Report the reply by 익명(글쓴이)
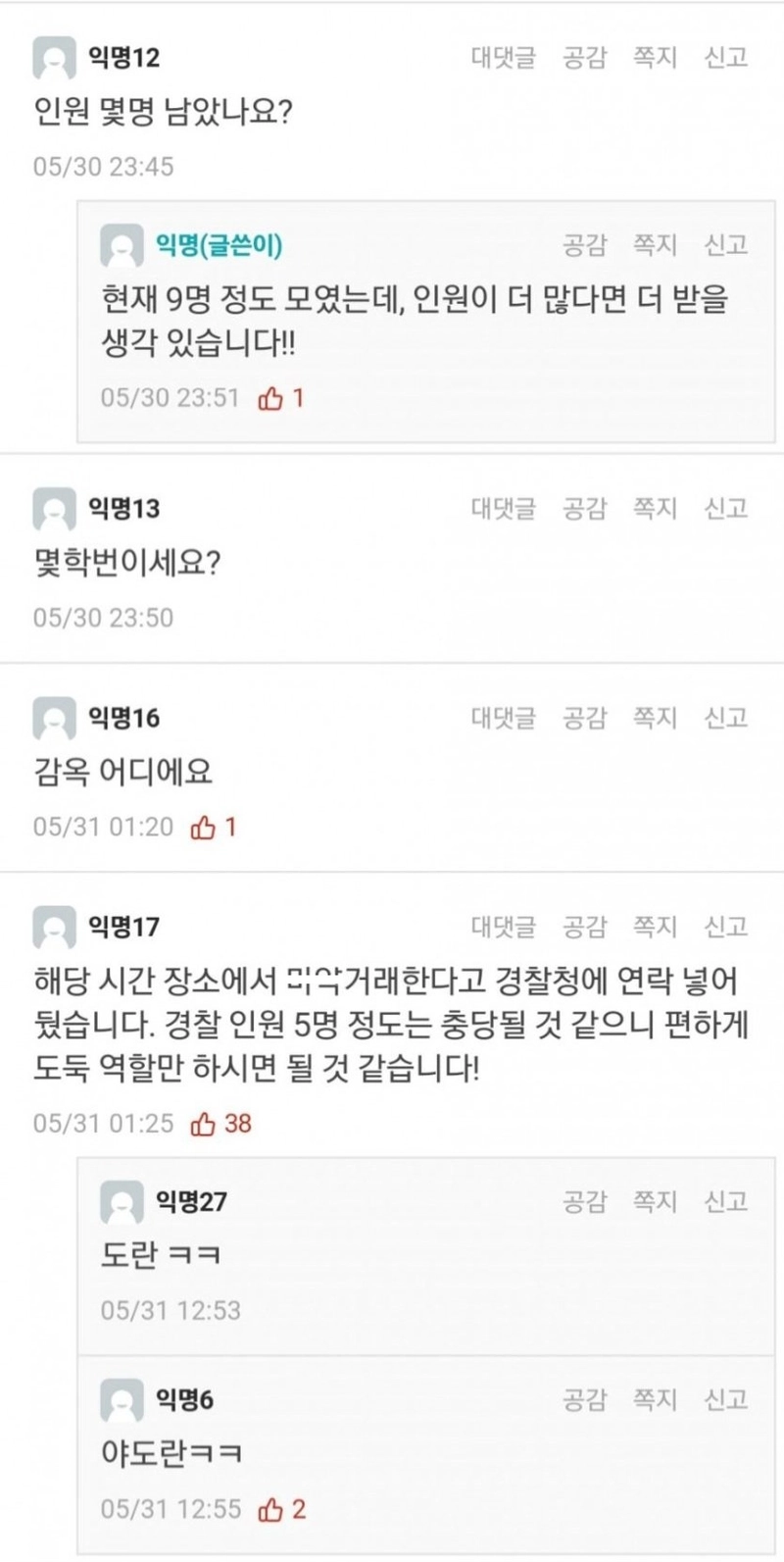 [x=726, y=244]
